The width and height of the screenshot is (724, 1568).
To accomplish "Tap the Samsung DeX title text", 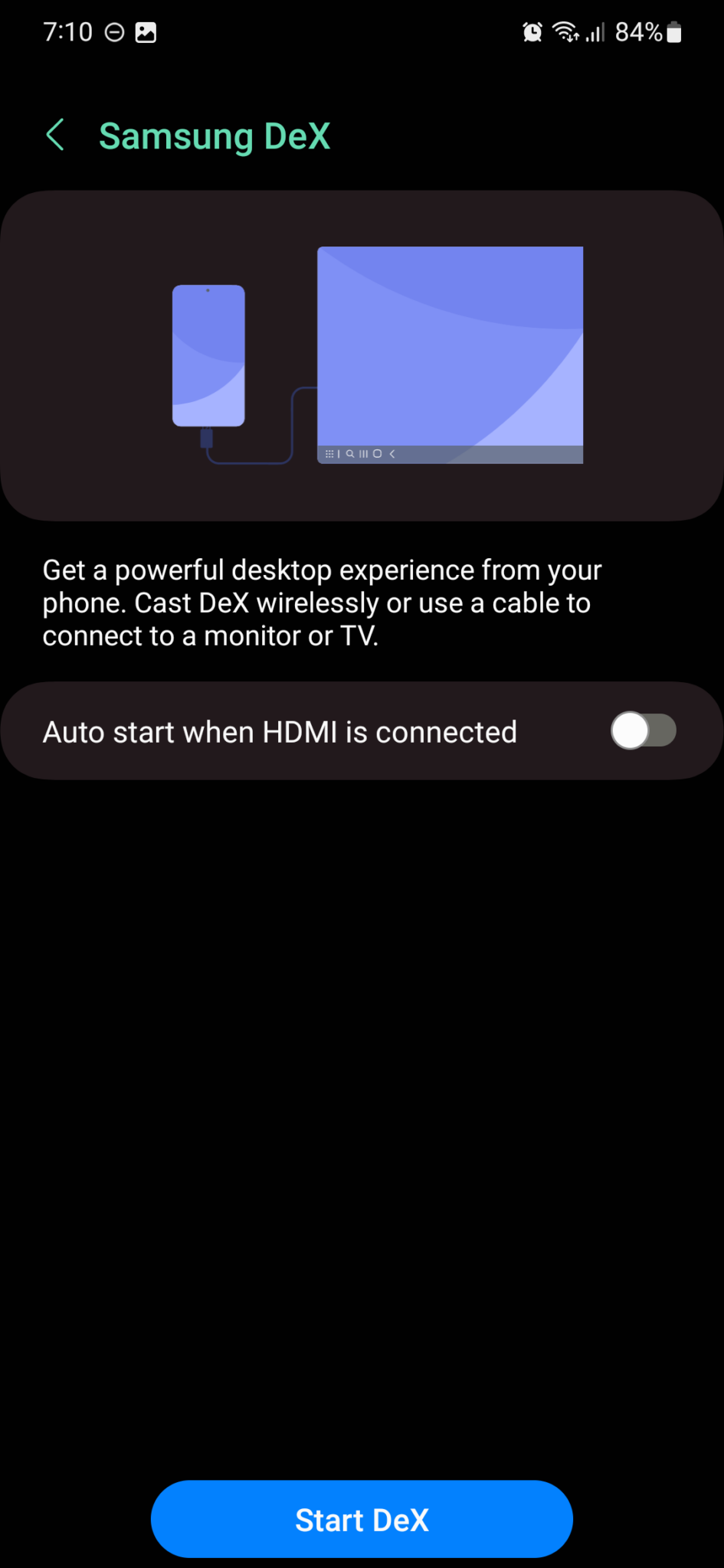I will pos(214,135).
